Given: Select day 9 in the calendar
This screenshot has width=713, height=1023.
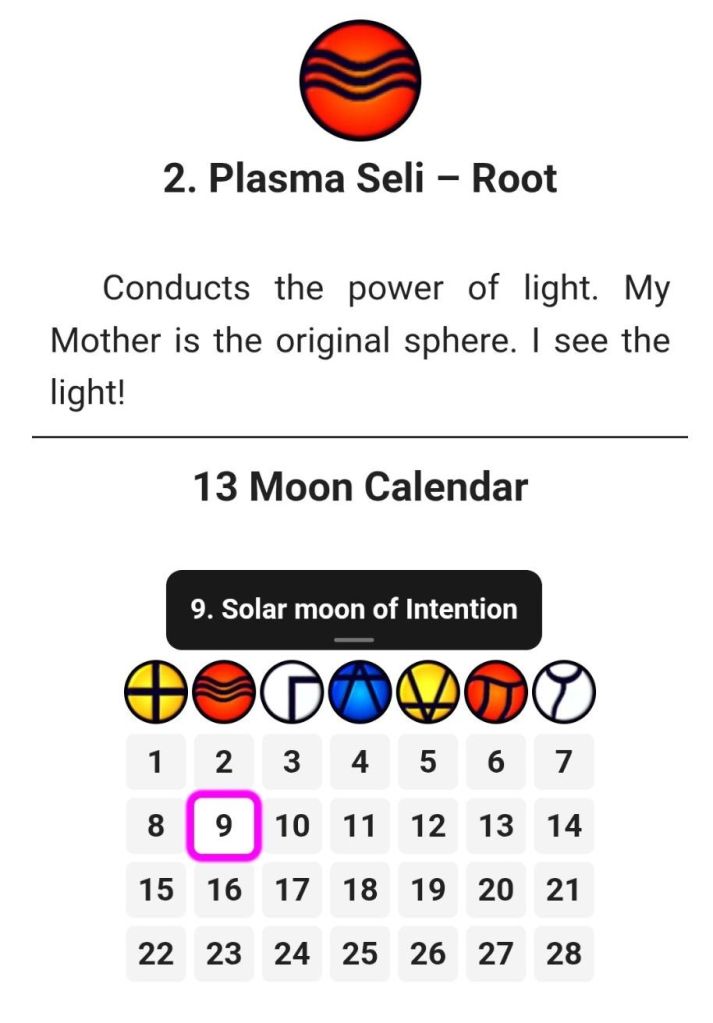Looking at the screenshot, I should (x=224, y=826).
